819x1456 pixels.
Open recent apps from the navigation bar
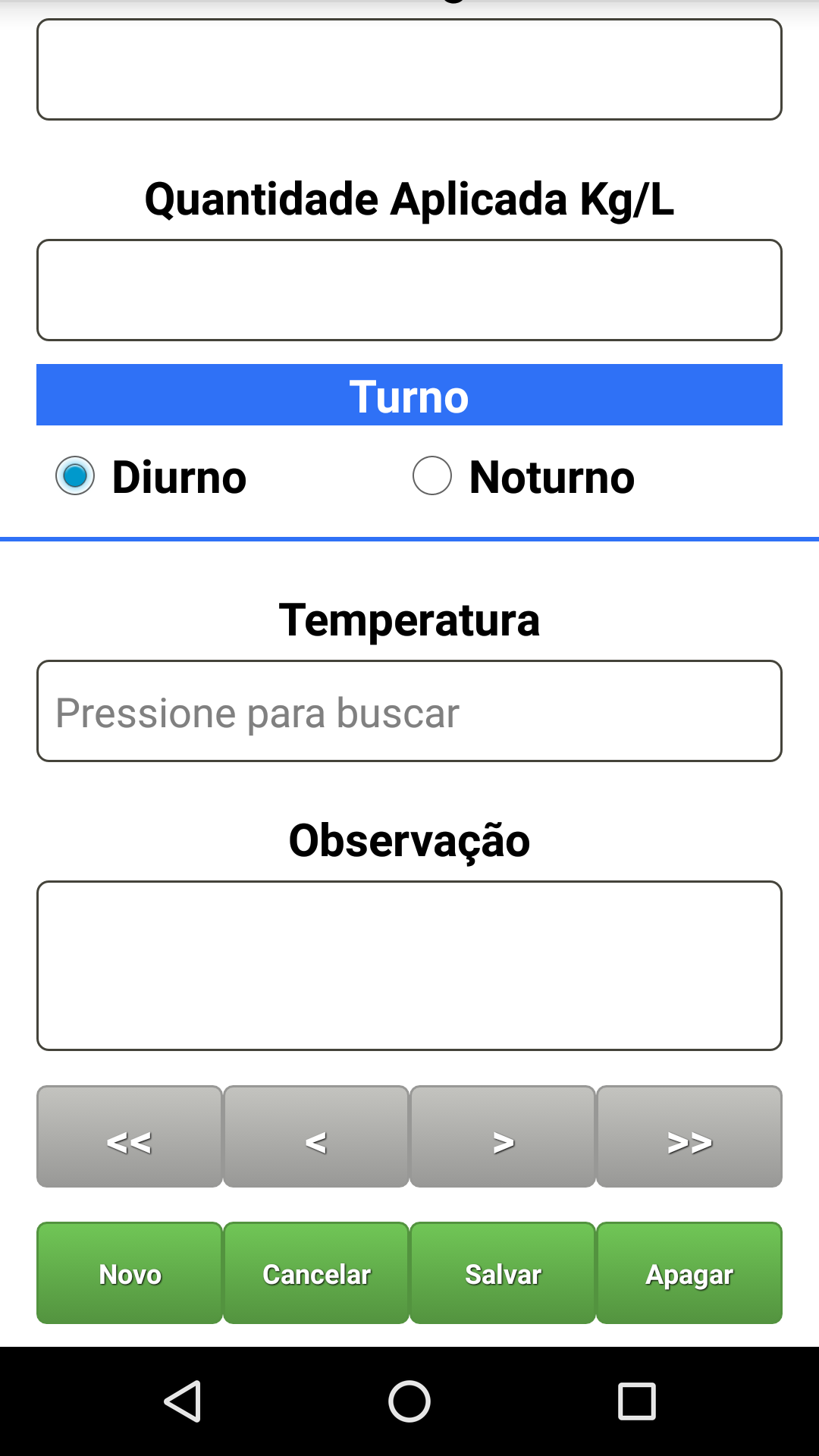(x=636, y=1401)
